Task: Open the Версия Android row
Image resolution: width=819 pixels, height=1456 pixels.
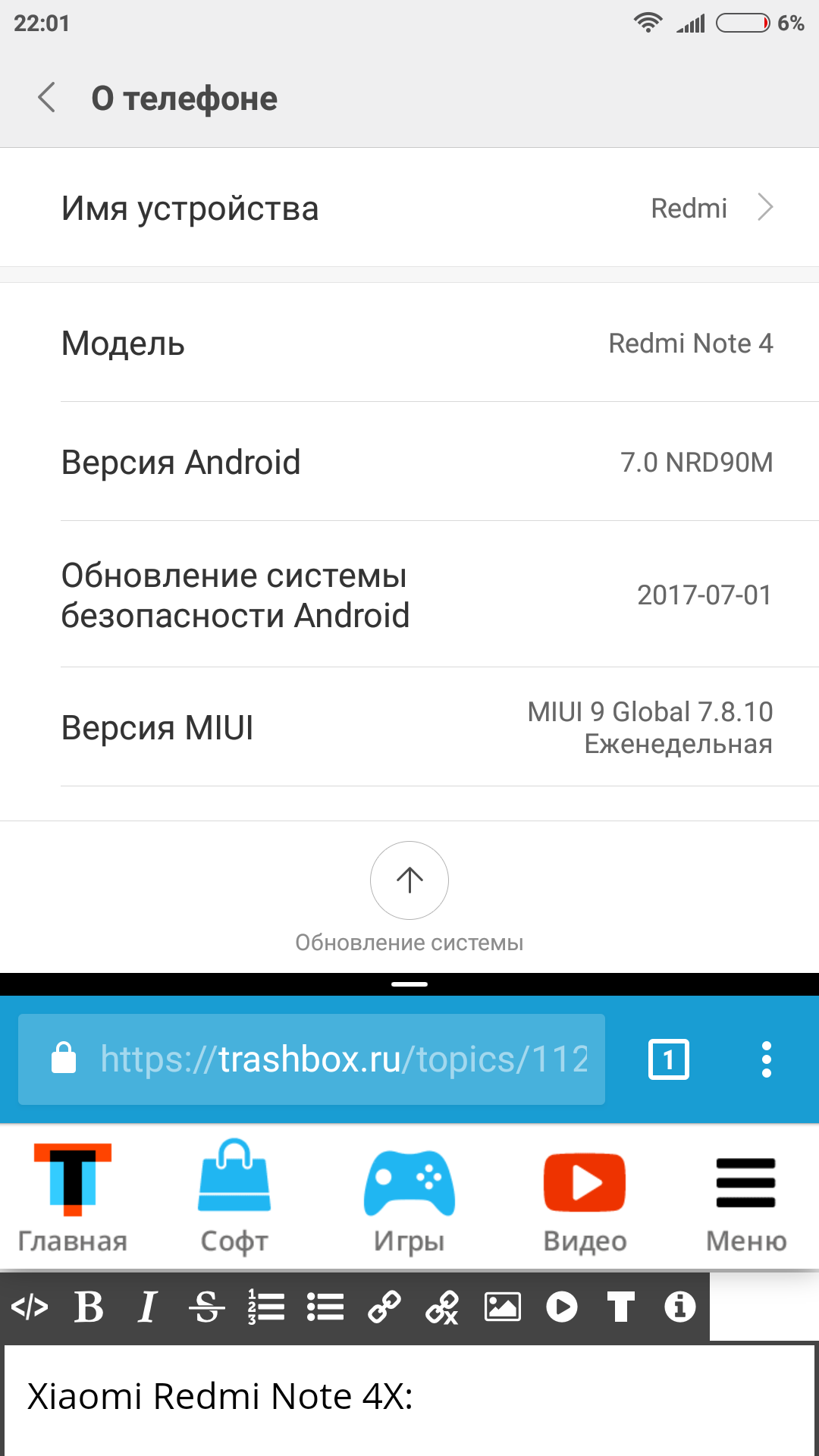Action: [409, 462]
